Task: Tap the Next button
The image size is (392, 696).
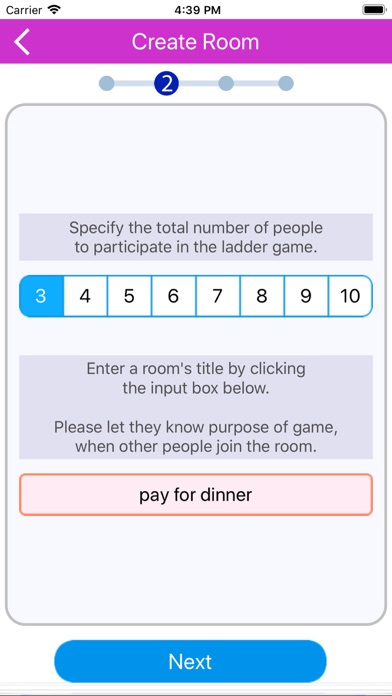Action: 190,661
